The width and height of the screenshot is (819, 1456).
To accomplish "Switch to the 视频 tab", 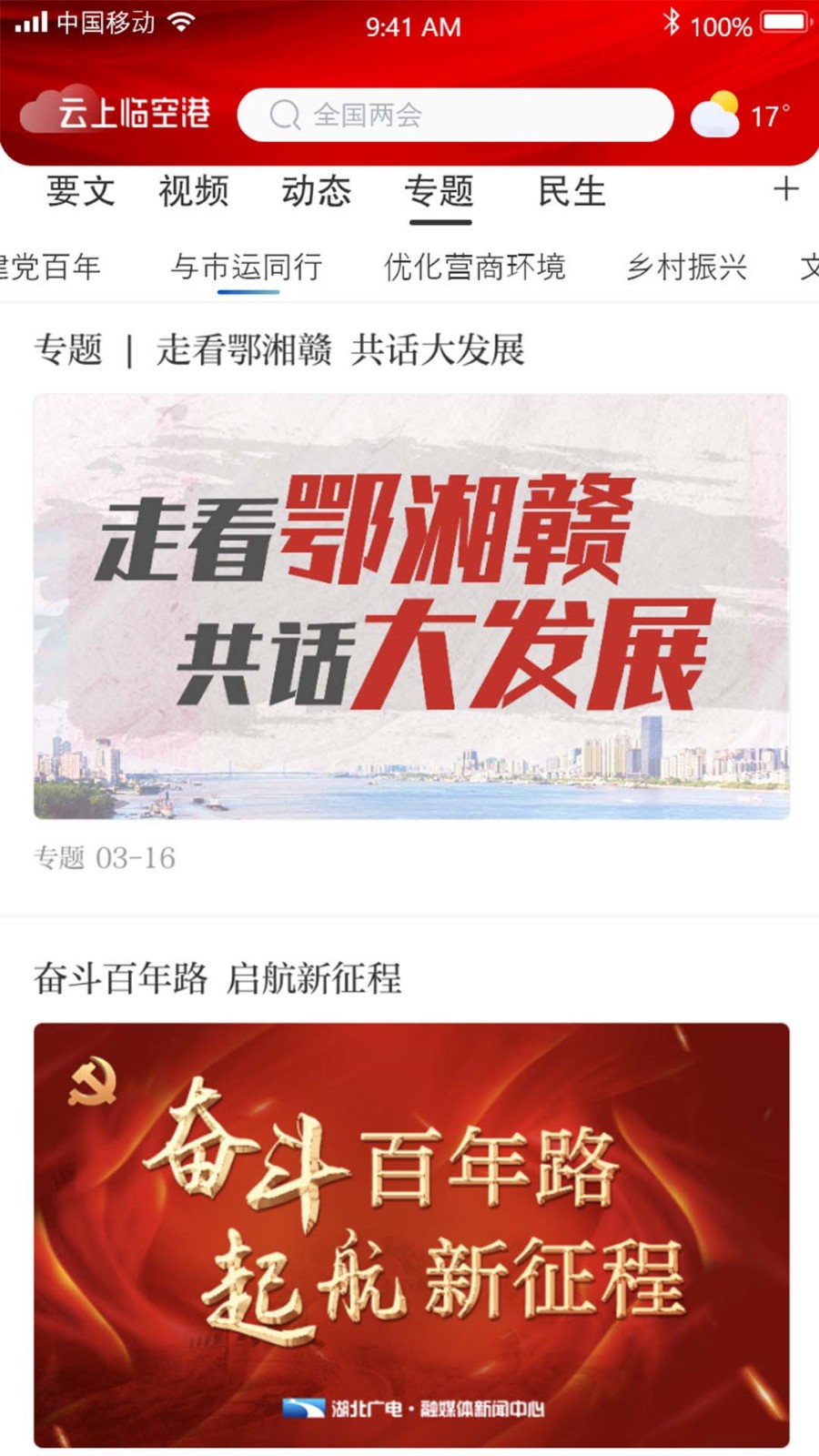I will 194,192.
